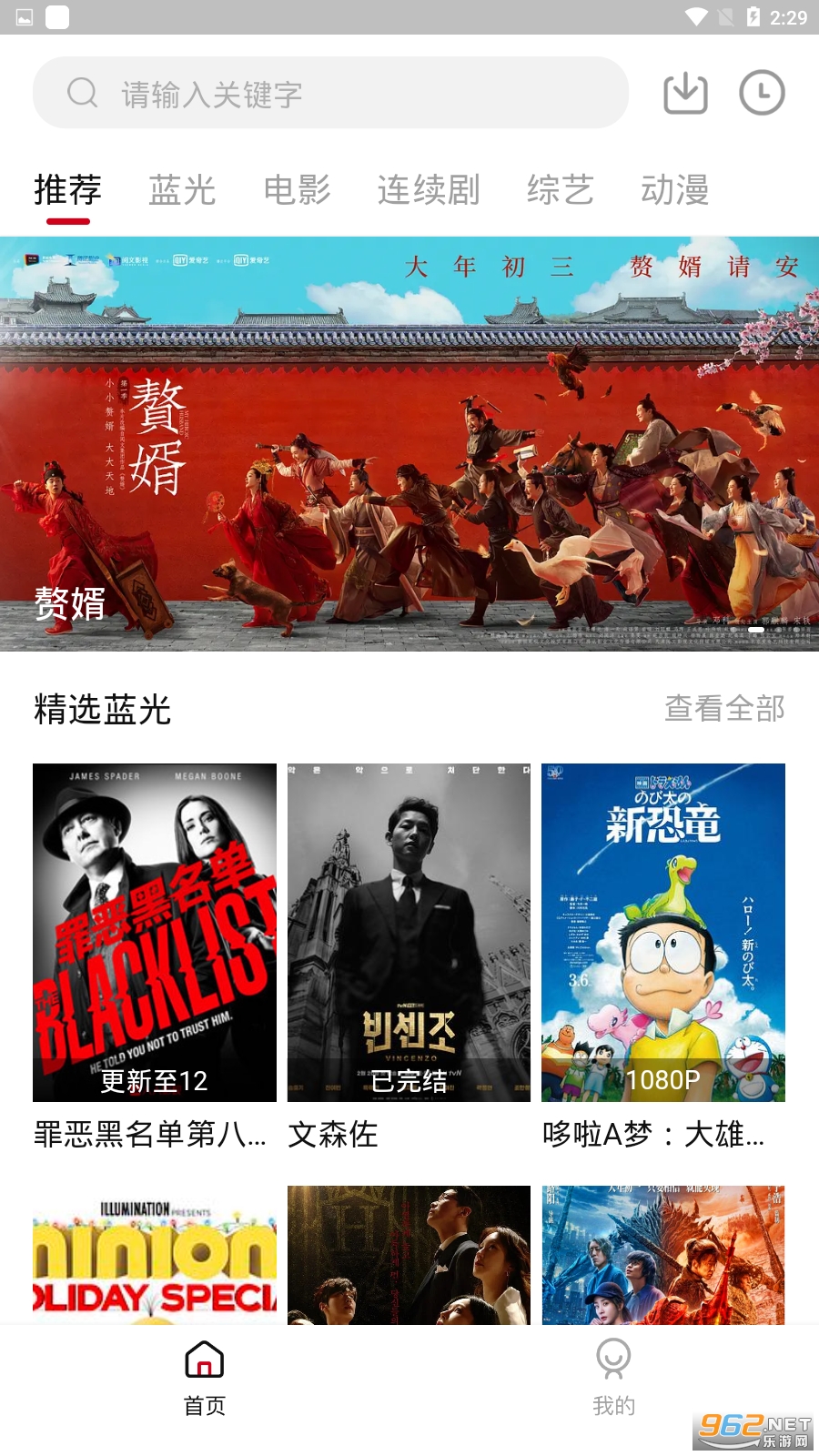Open 罪恶黑名单第八季 poster card

pyautogui.click(x=155, y=933)
